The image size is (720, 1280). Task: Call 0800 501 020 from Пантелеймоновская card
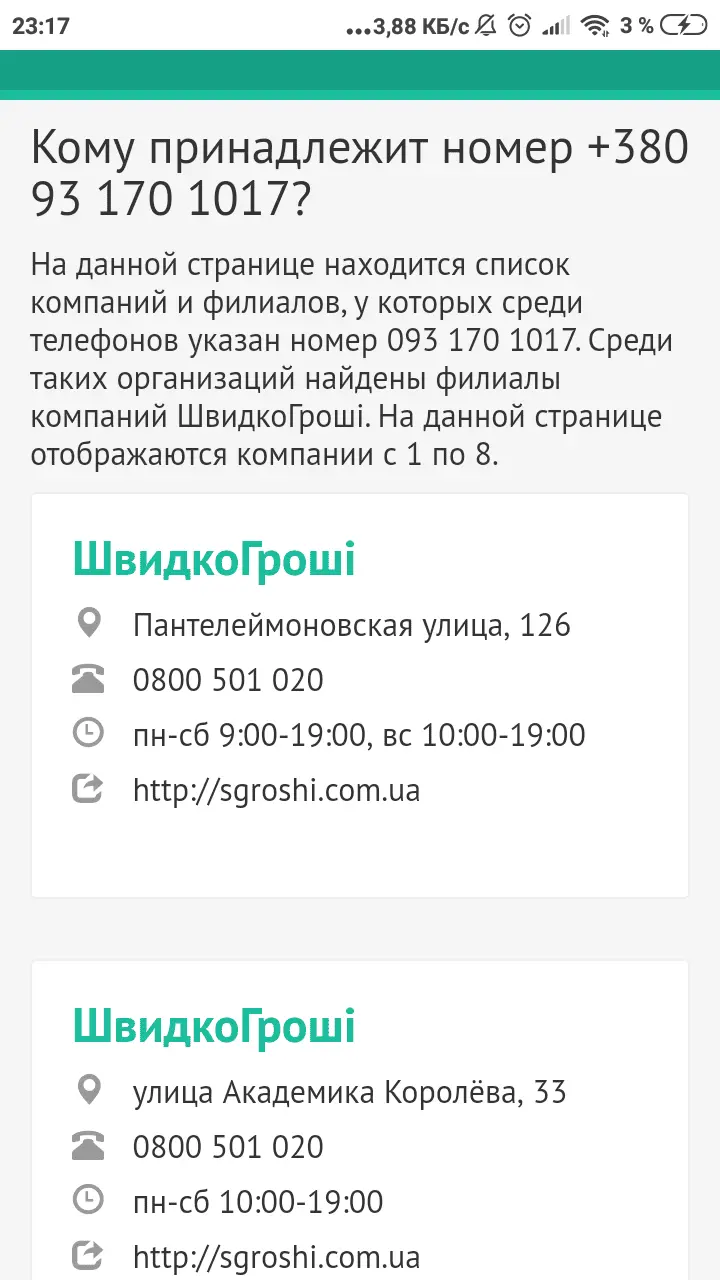pyautogui.click(x=228, y=681)
